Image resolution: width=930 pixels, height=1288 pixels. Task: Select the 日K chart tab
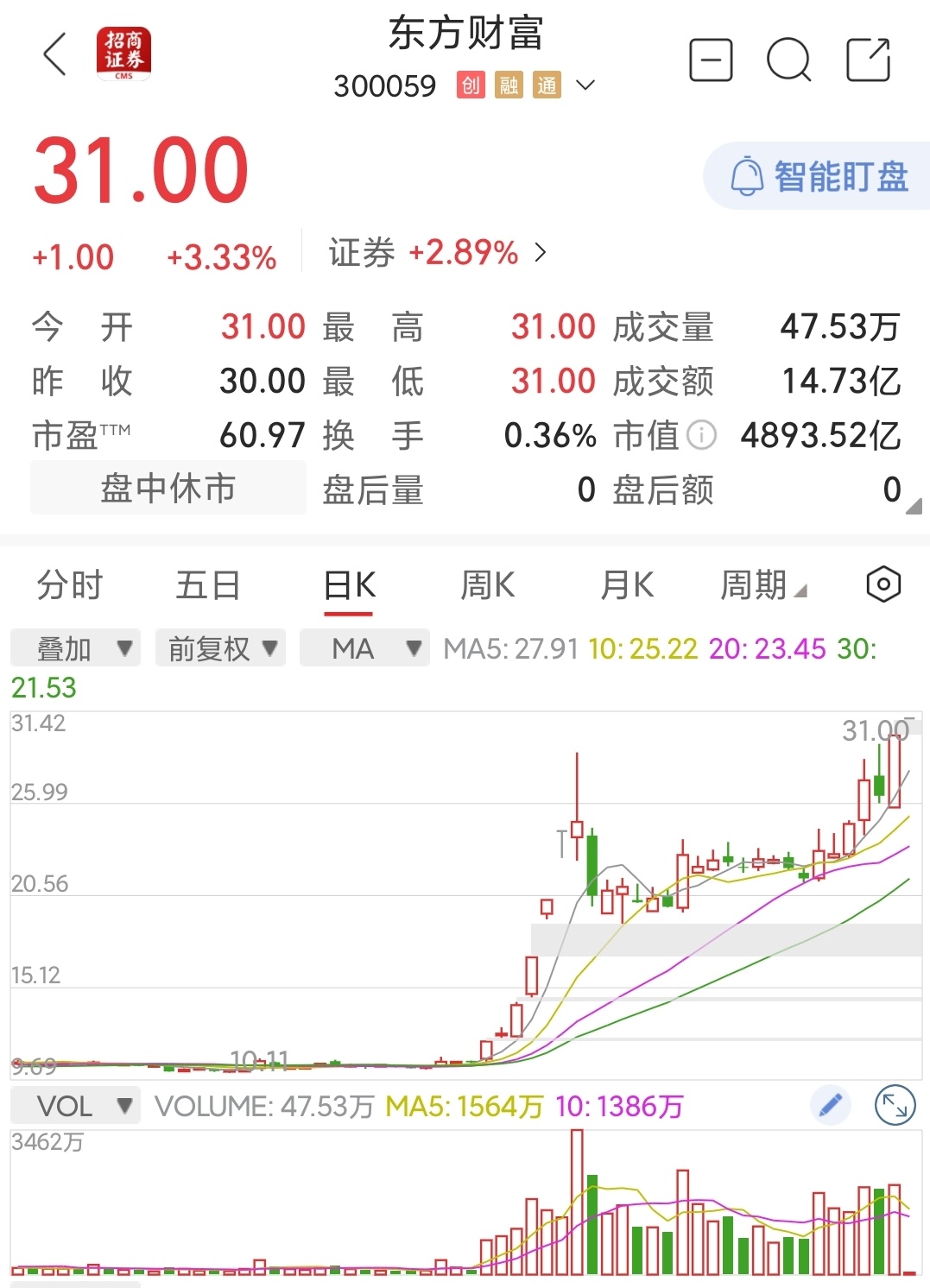coord(349,585)
